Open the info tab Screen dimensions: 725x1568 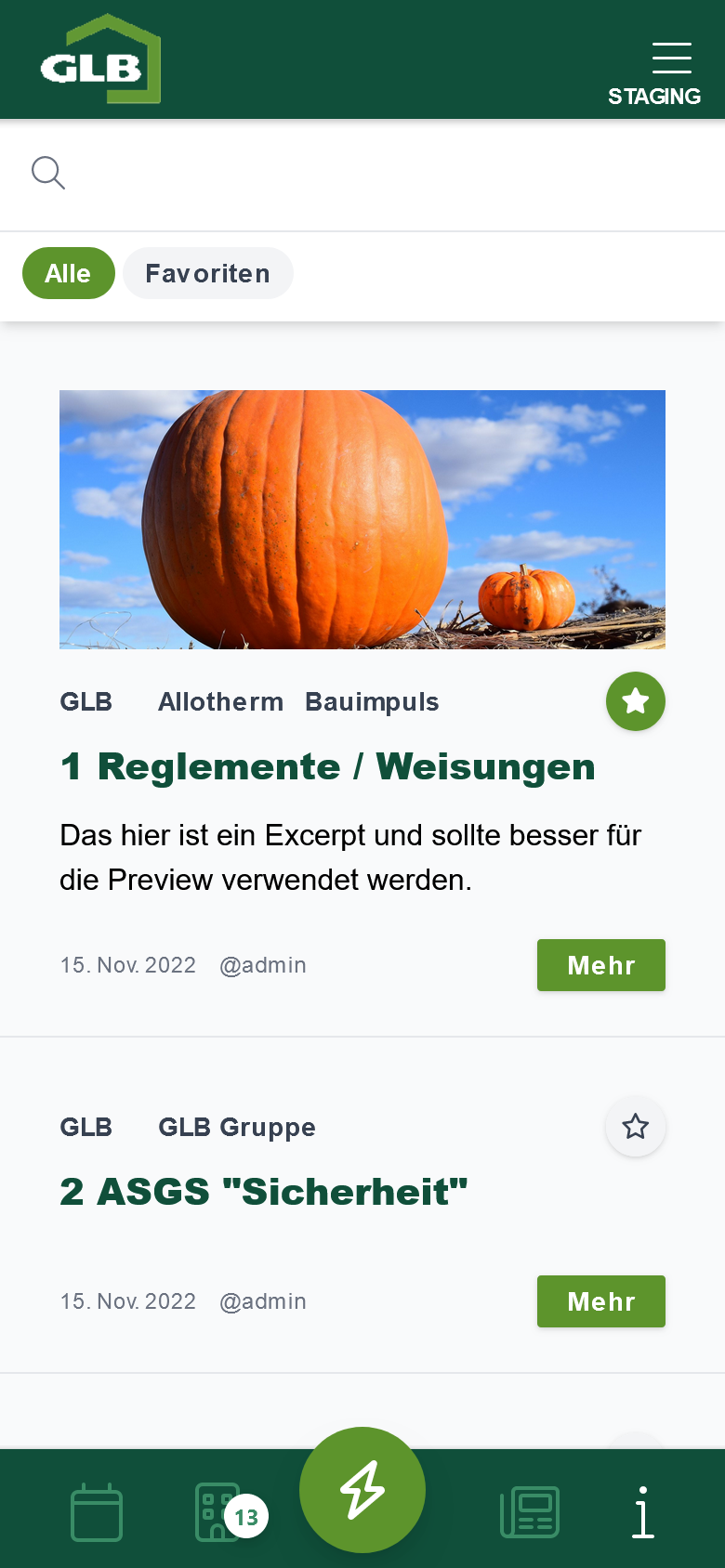[642, 1512]
